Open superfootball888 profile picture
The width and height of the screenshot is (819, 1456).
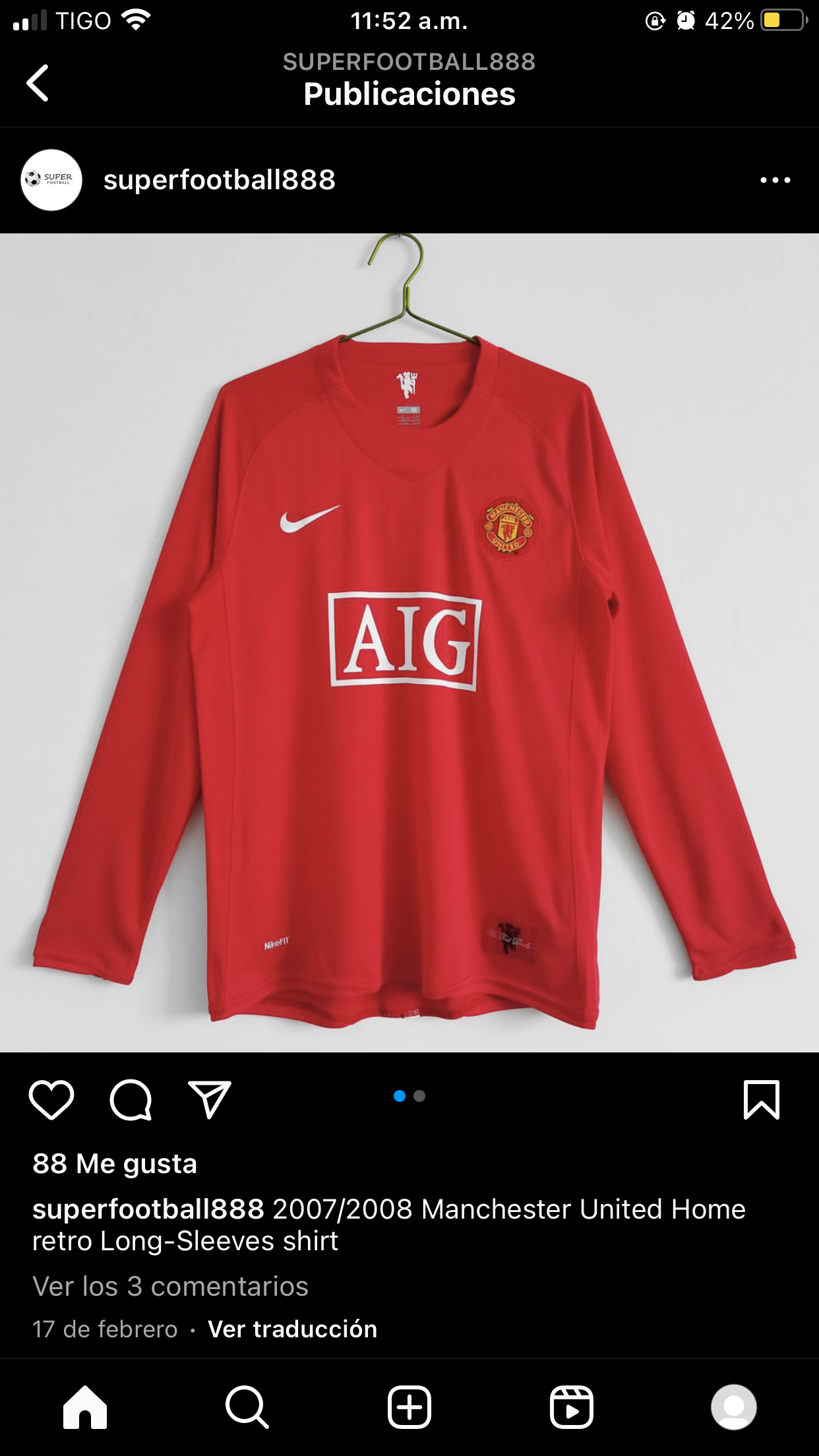tap(51, 180)
